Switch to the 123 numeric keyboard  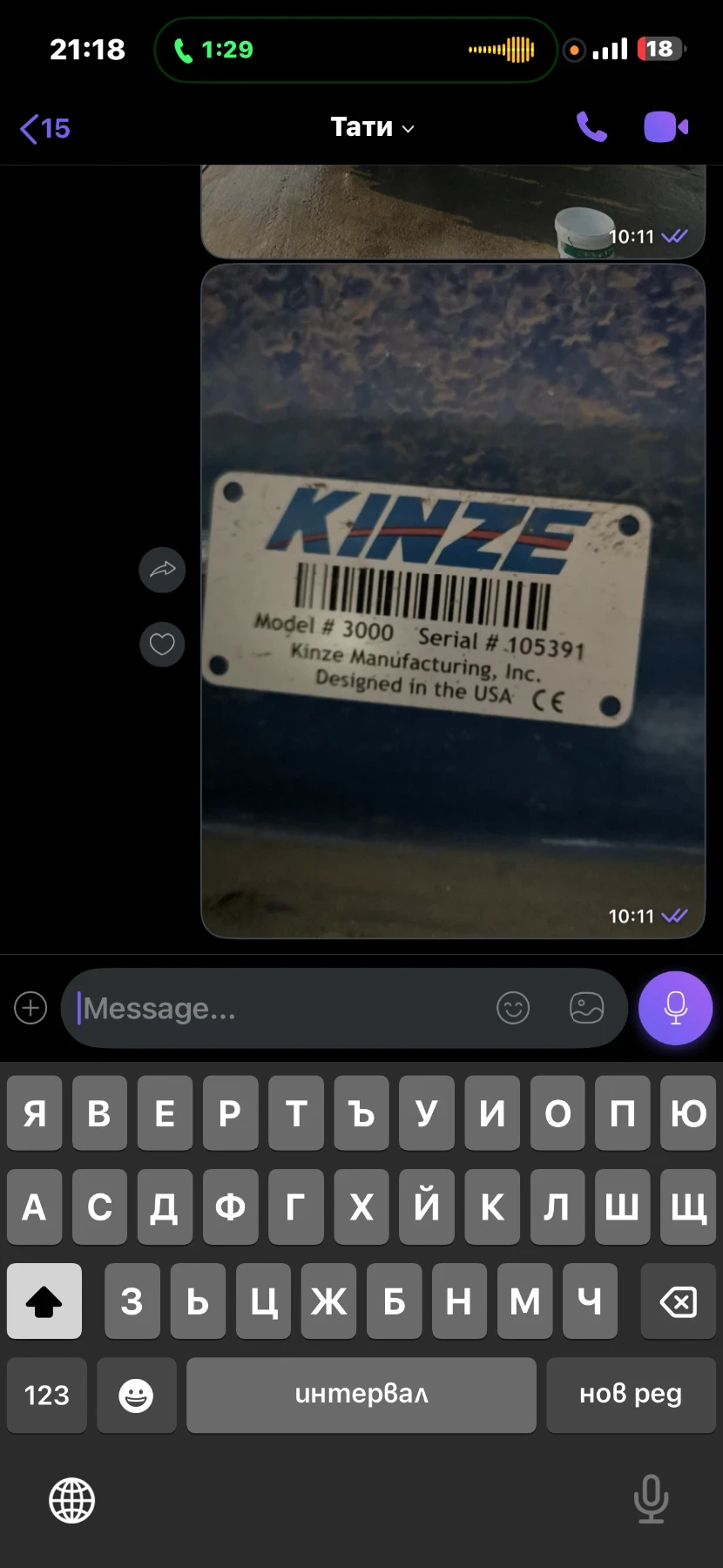pyautogui.click(x=47, y=1395)
